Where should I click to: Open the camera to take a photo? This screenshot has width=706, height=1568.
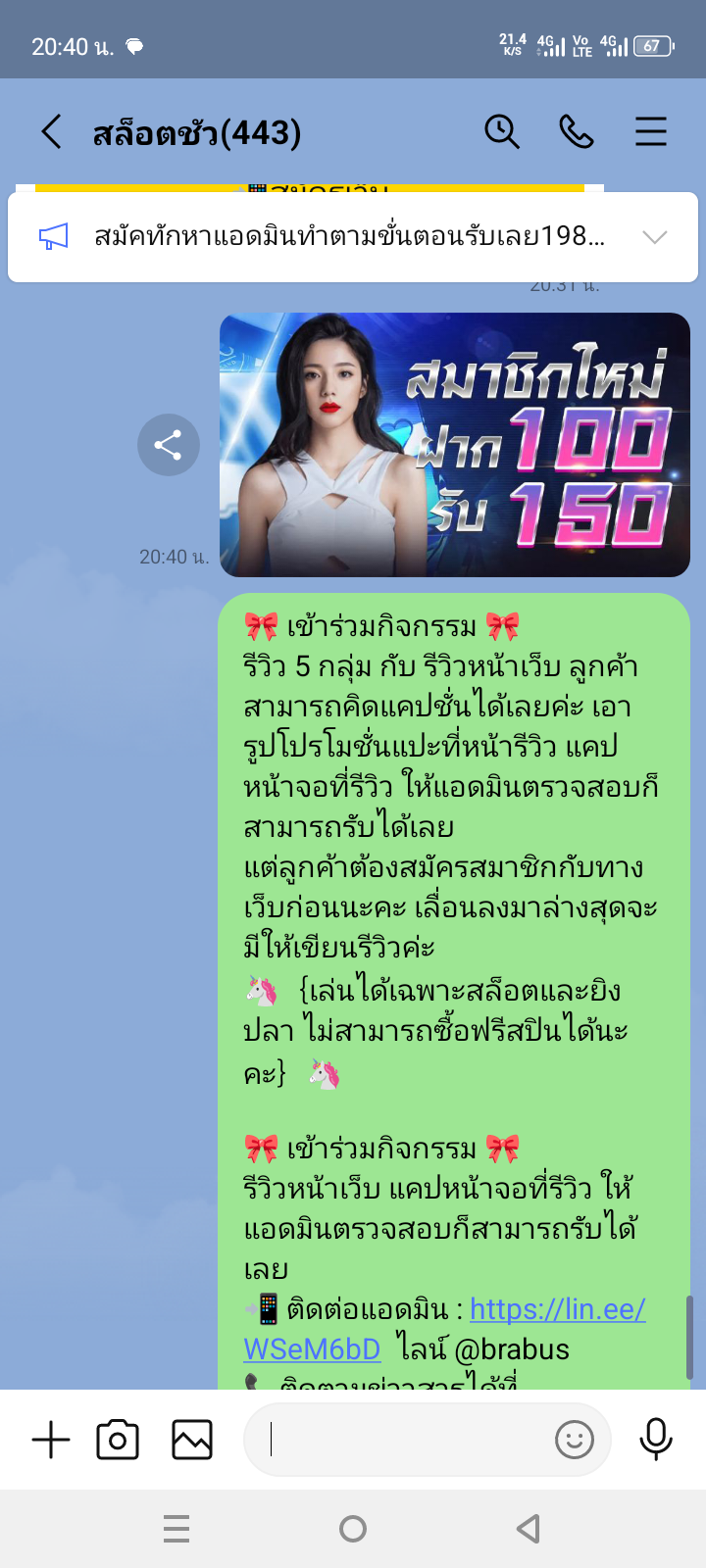coord(118,1440)
